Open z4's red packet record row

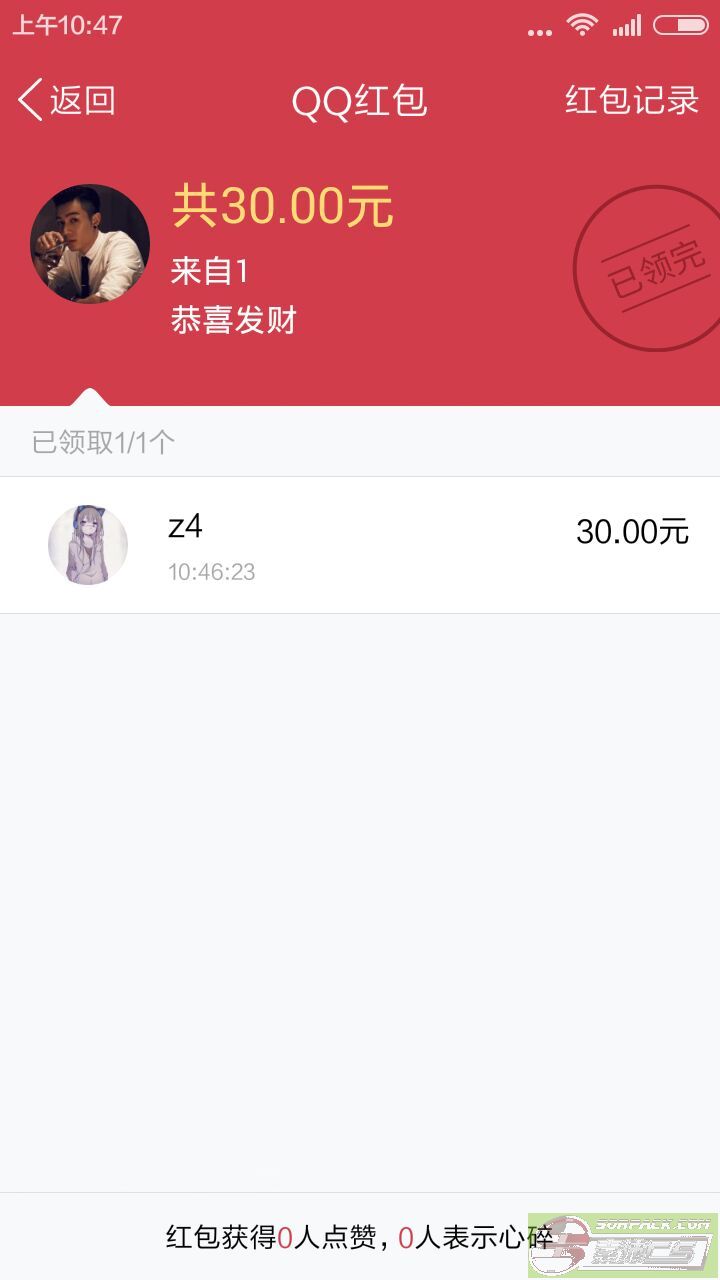tap(360, 545)
